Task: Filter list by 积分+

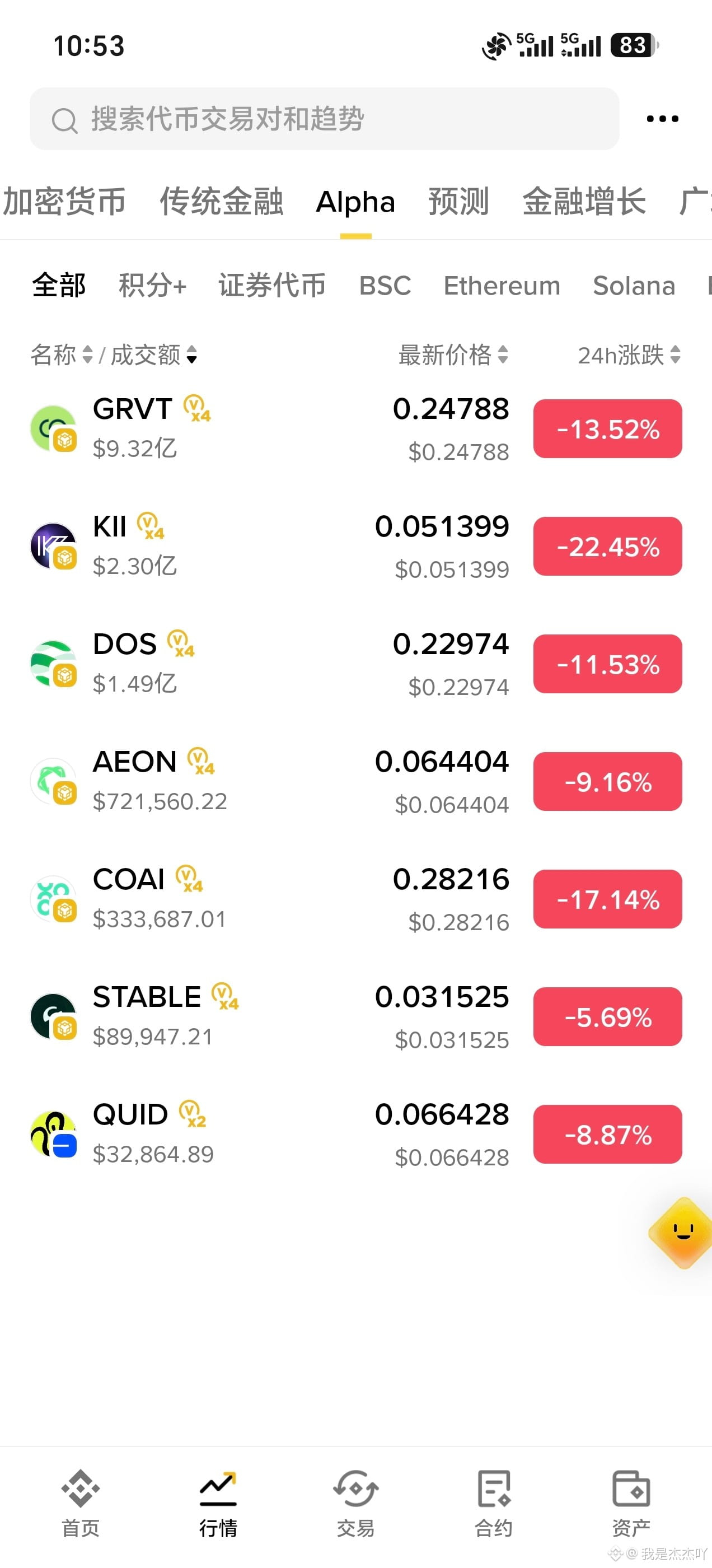Action: pos(152,286)
